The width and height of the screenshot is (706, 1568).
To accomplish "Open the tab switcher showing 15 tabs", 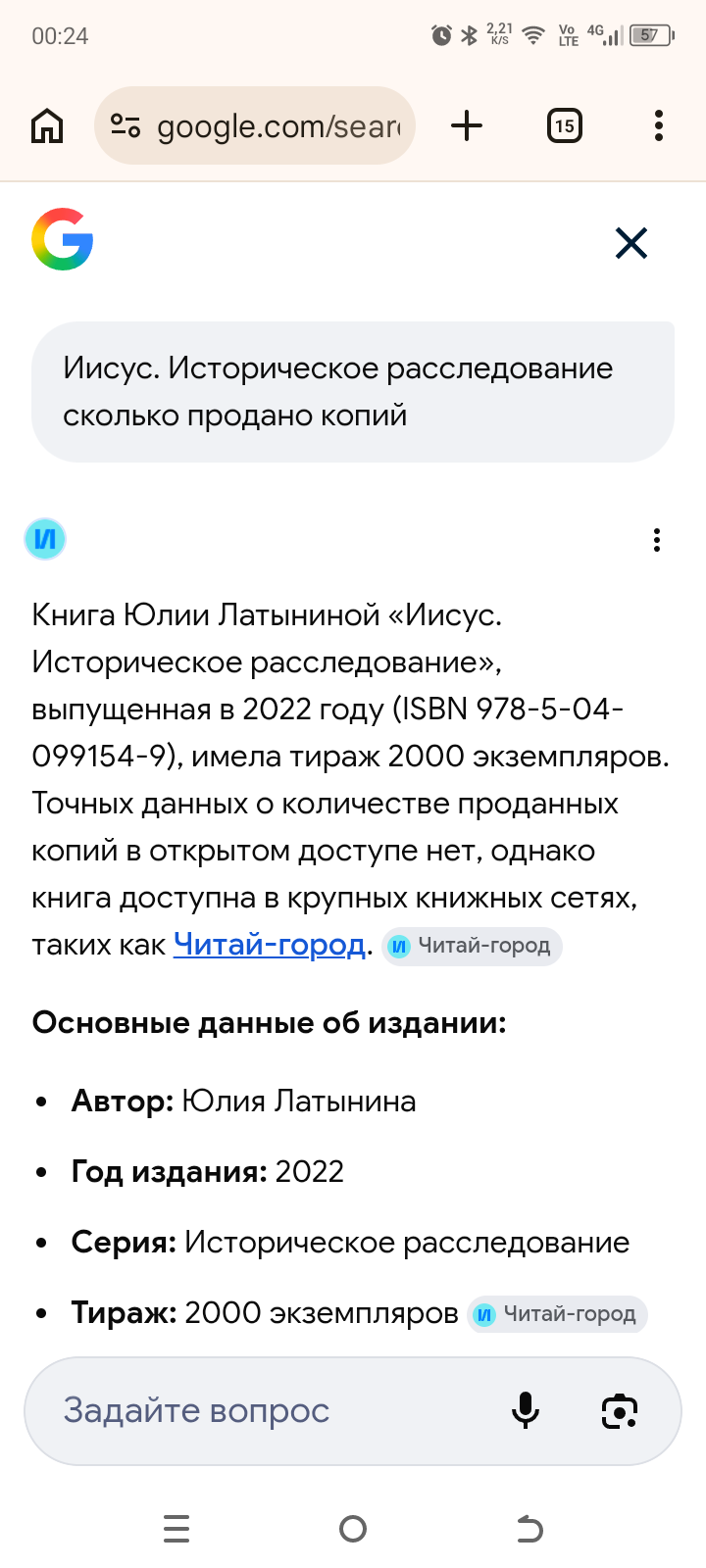I will pyautogui.click(x=564, y=126).
